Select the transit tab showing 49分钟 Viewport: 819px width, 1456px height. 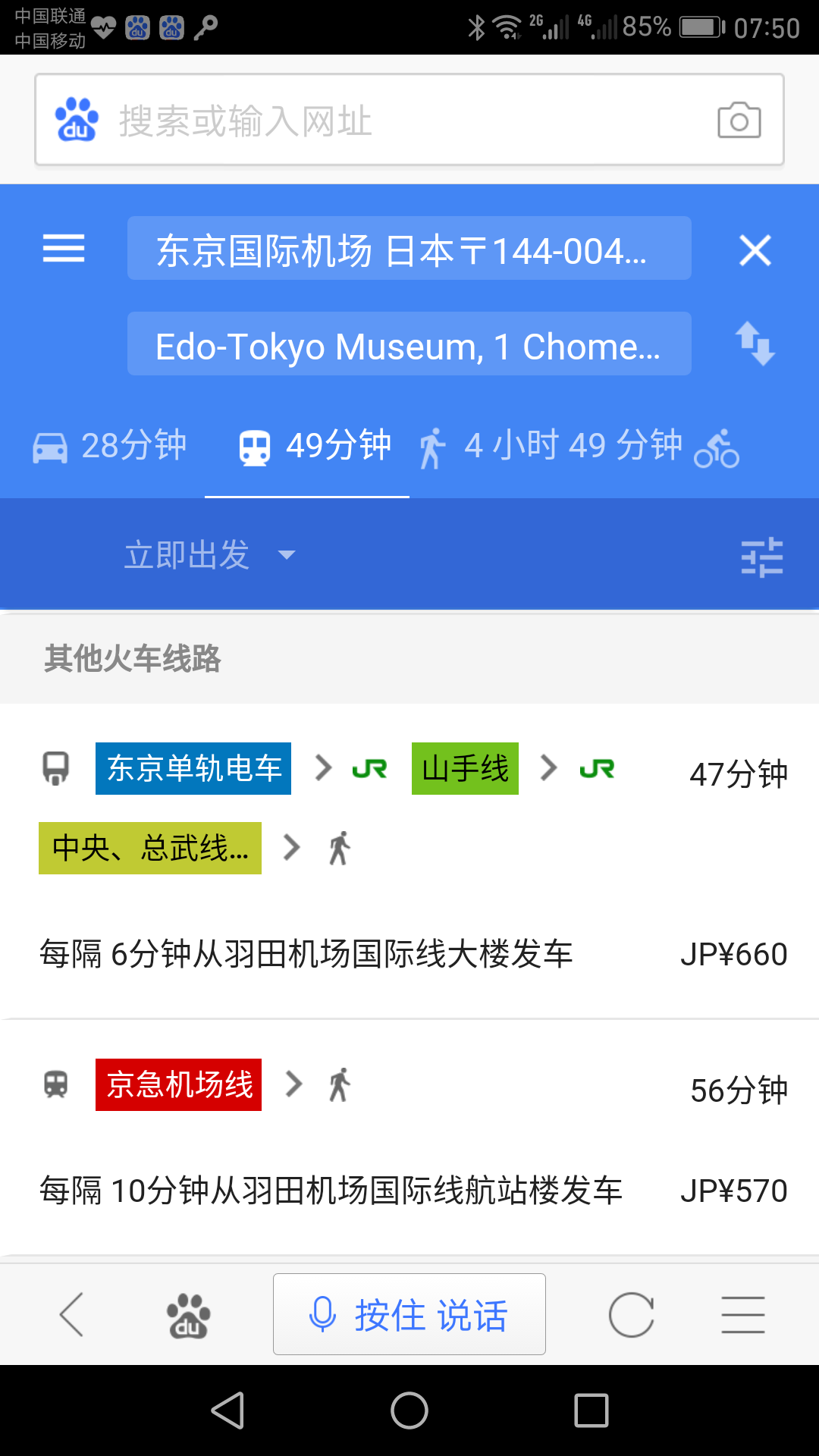tap(315, 446)
